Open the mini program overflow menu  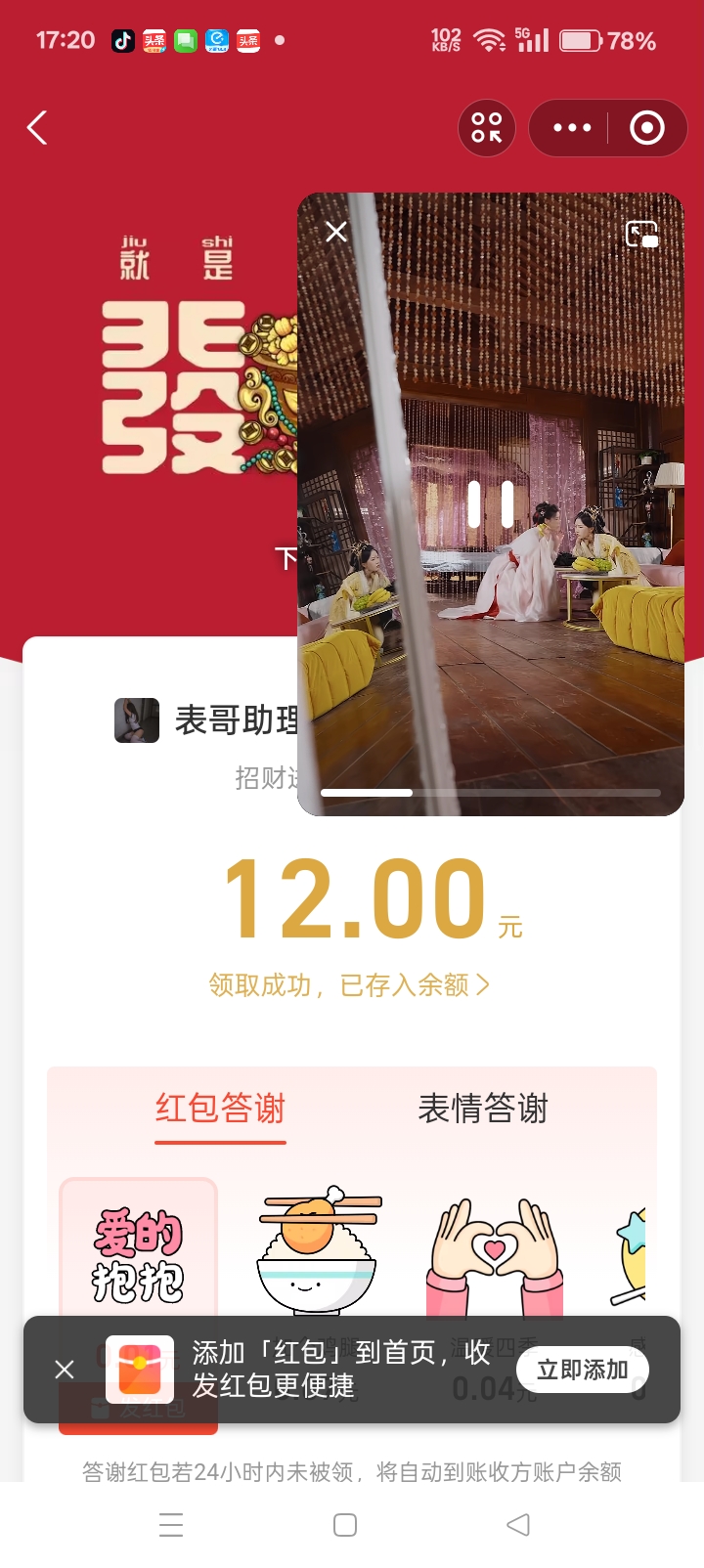point(572,128)
